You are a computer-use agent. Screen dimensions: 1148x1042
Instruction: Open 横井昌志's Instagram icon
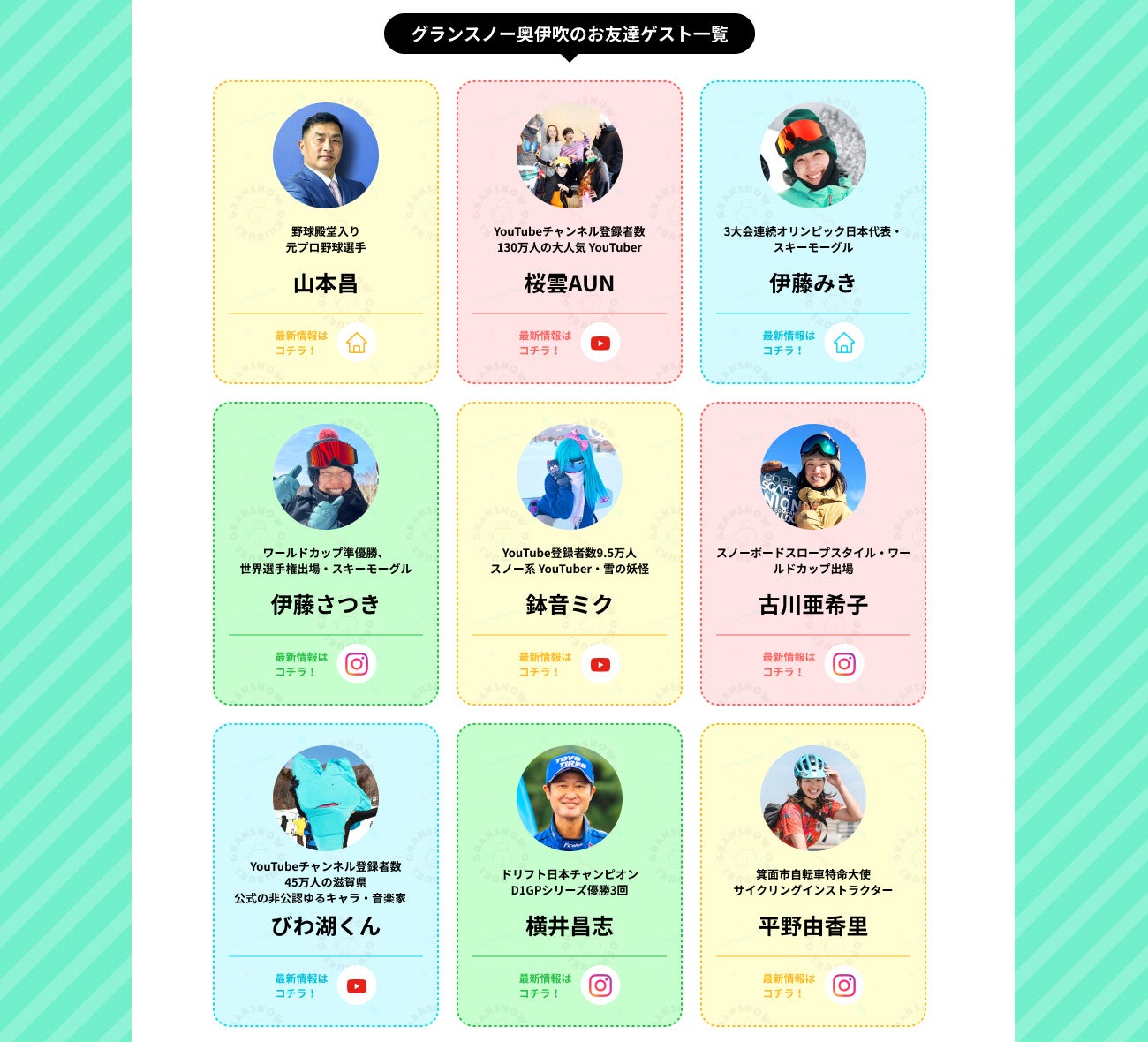[600, 985]
